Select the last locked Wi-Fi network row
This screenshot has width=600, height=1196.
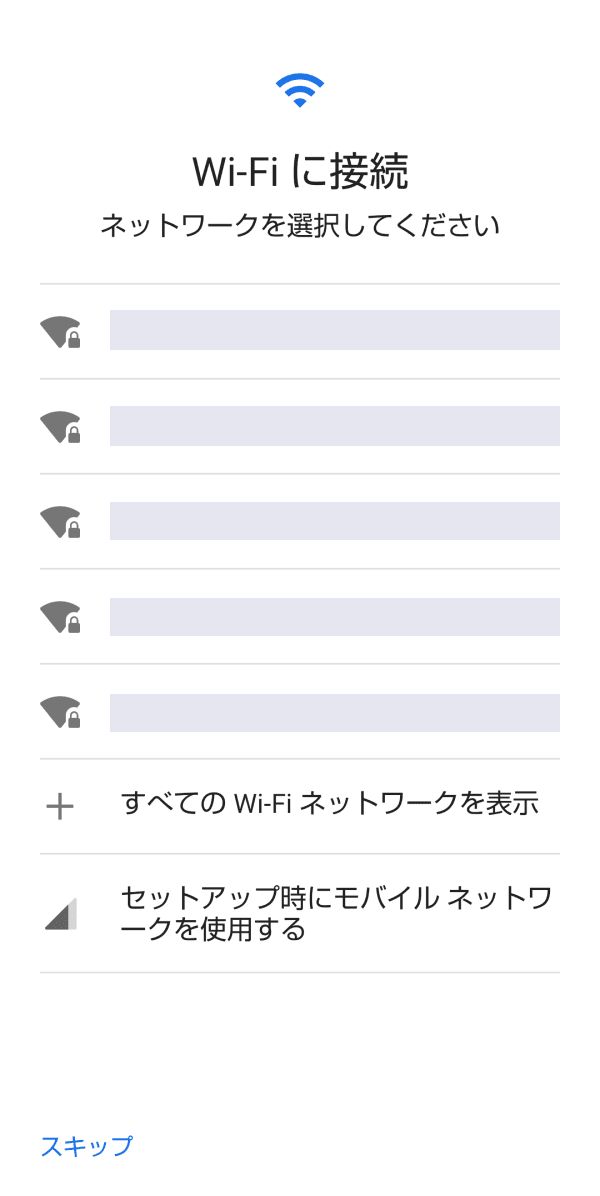tap(300, 712)
